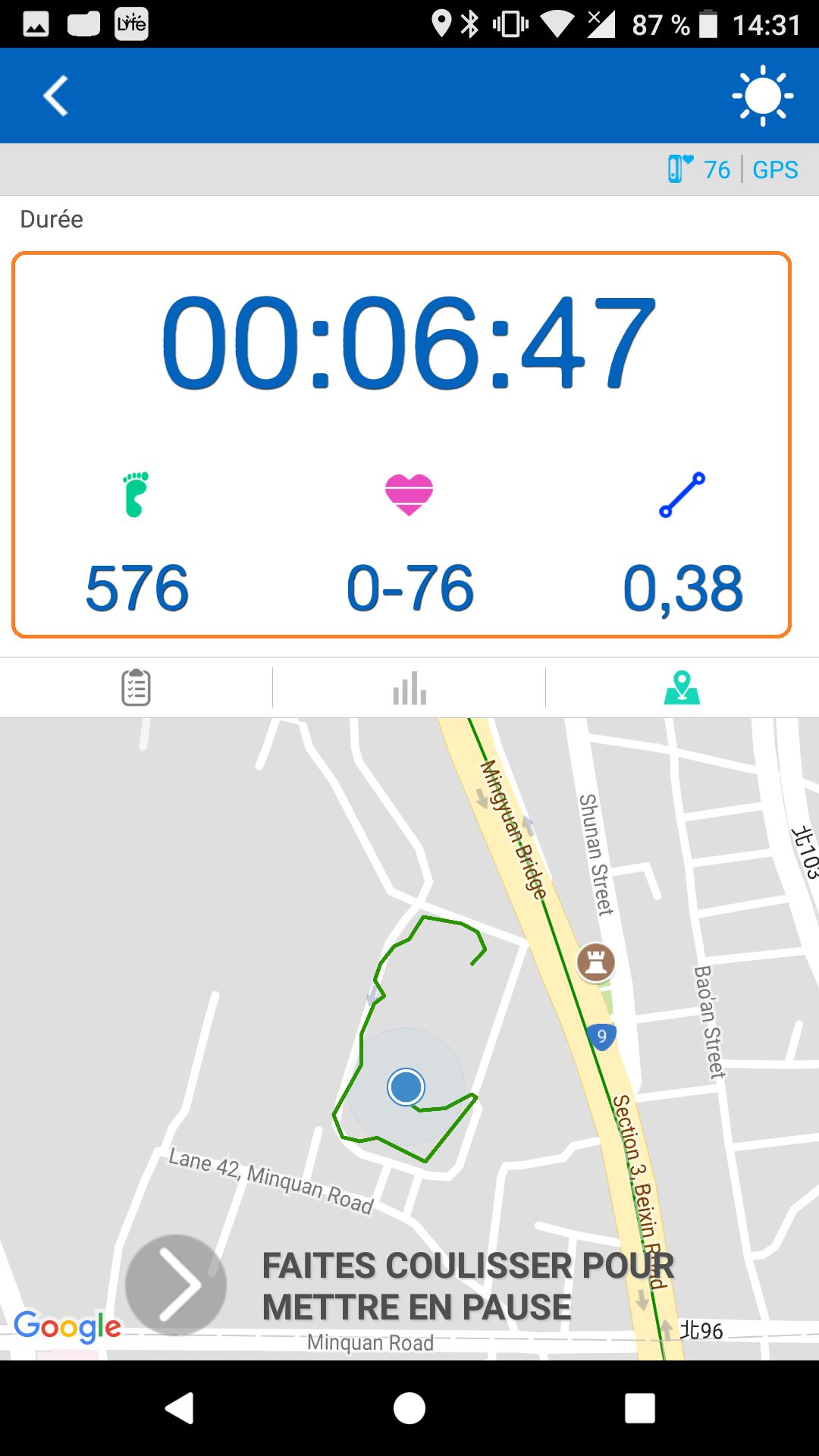This screenshot has width=819, height=1456.
Task: Tap the Android home button
Action: click(409, 1408)
